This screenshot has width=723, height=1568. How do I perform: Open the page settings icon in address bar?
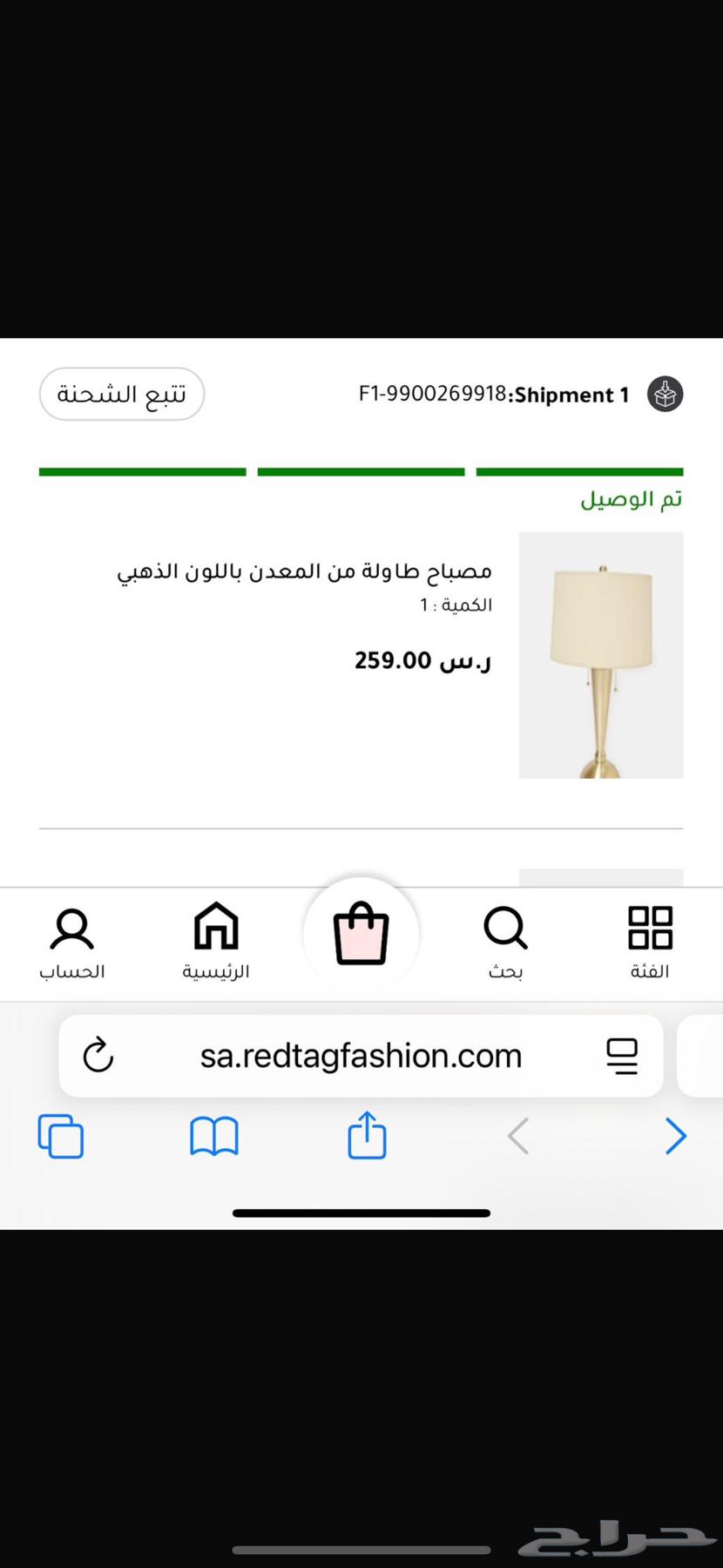click(622, 1056)
